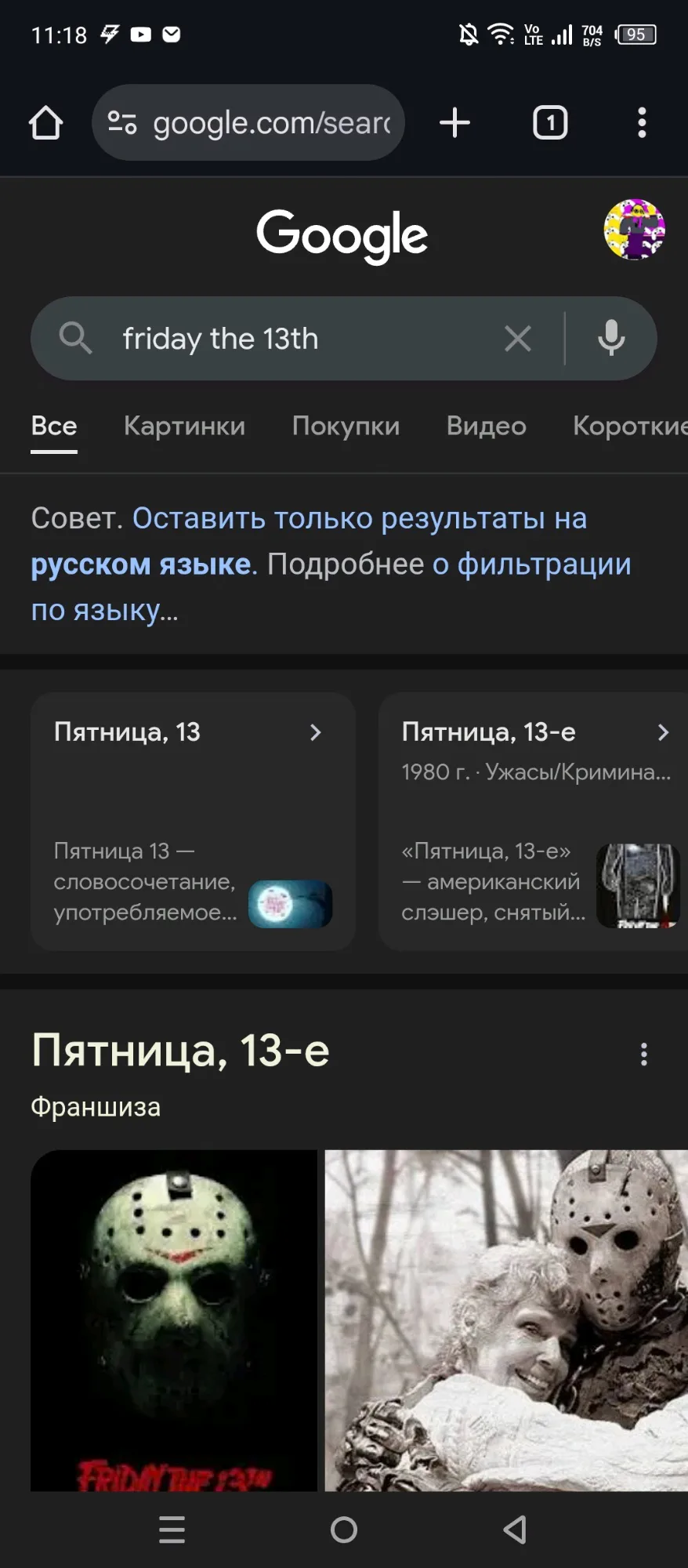Learn more about language filtering

(544, 564)
